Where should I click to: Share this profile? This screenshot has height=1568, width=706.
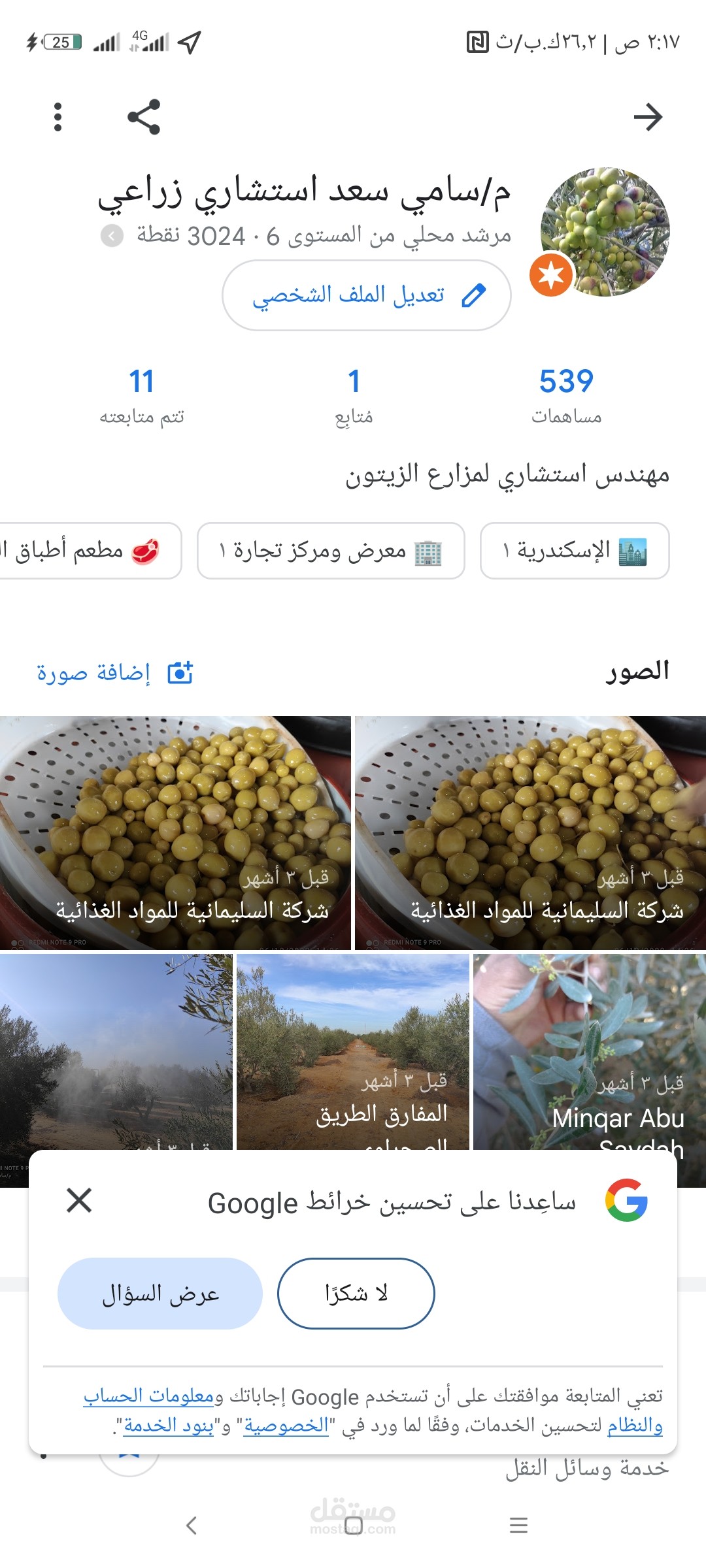(144, 117)
